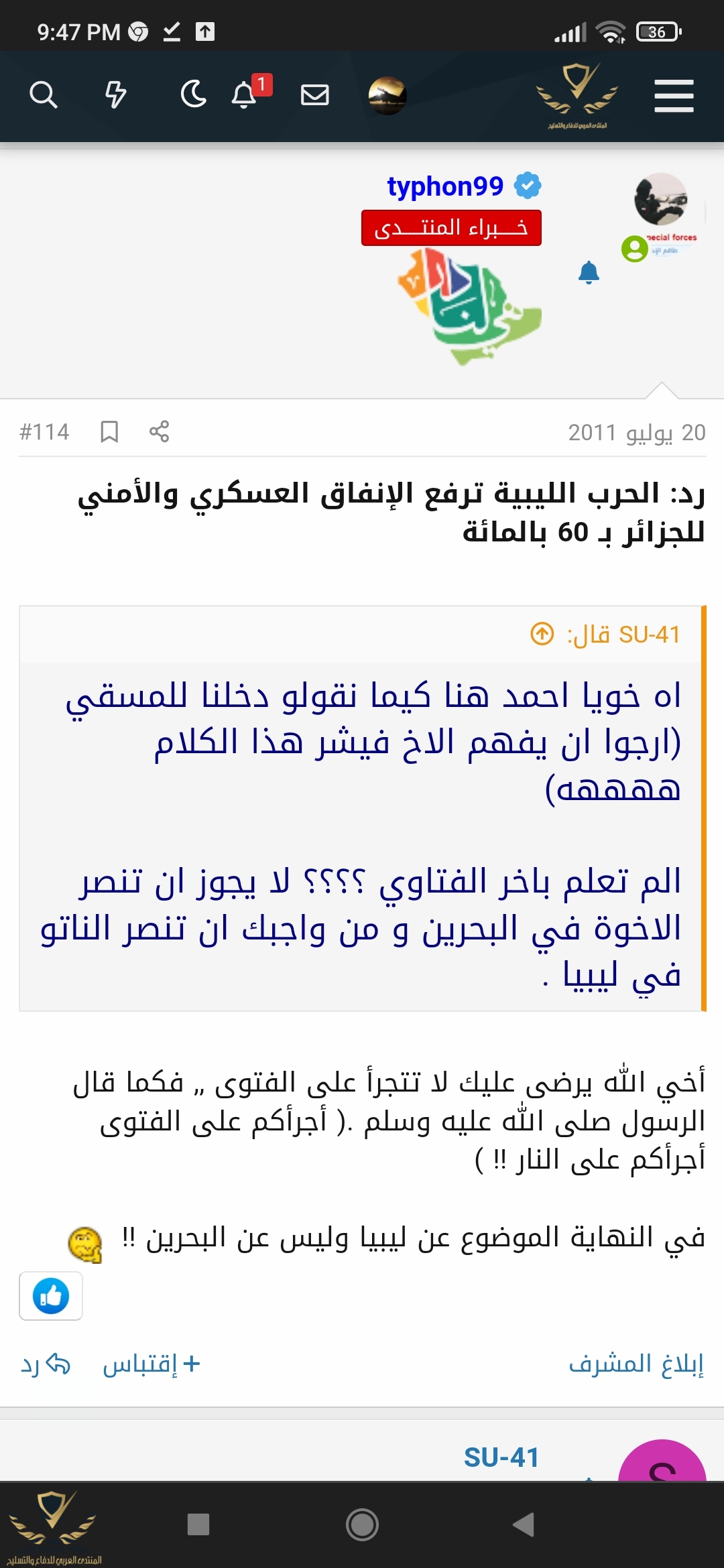Share post #114

tap(159, 432)
